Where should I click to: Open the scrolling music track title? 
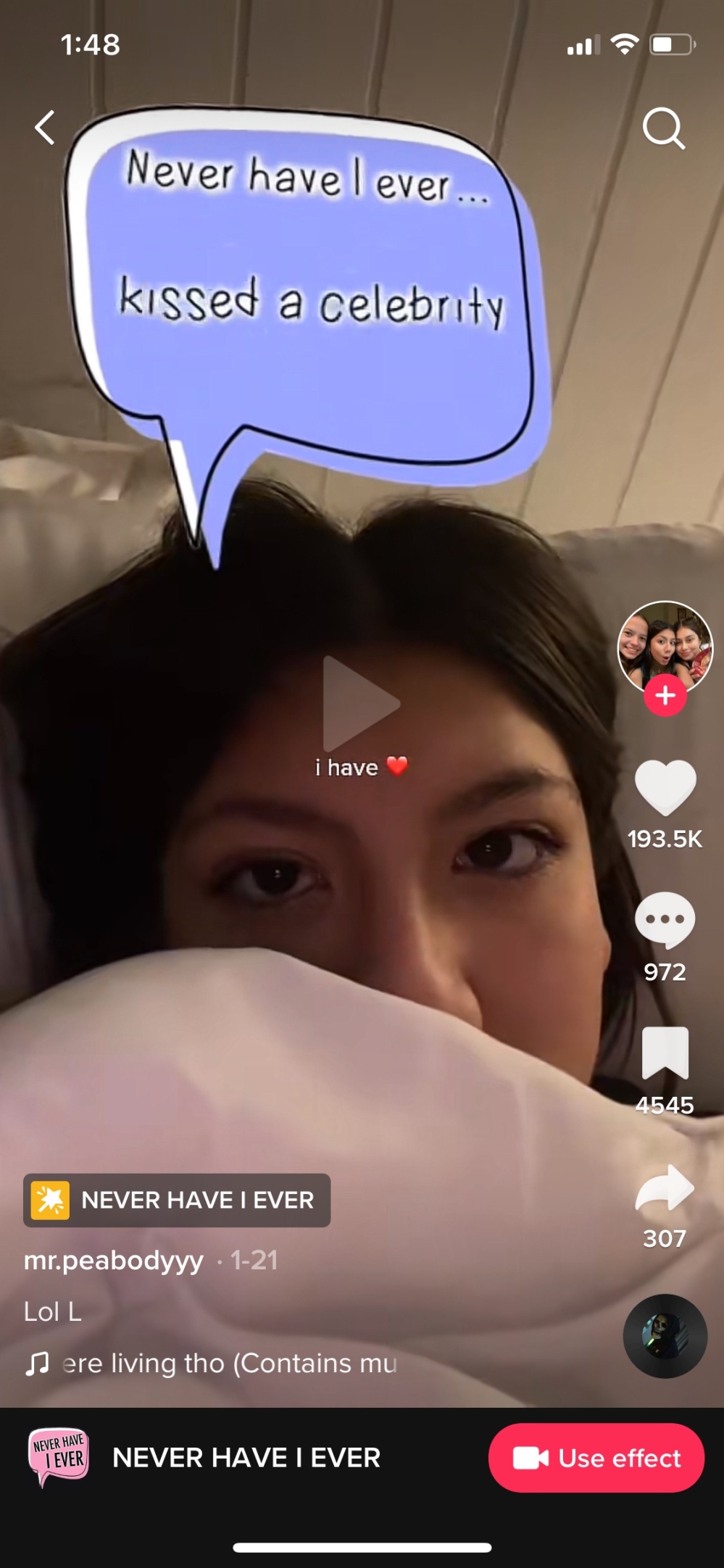pos(228,1364)
